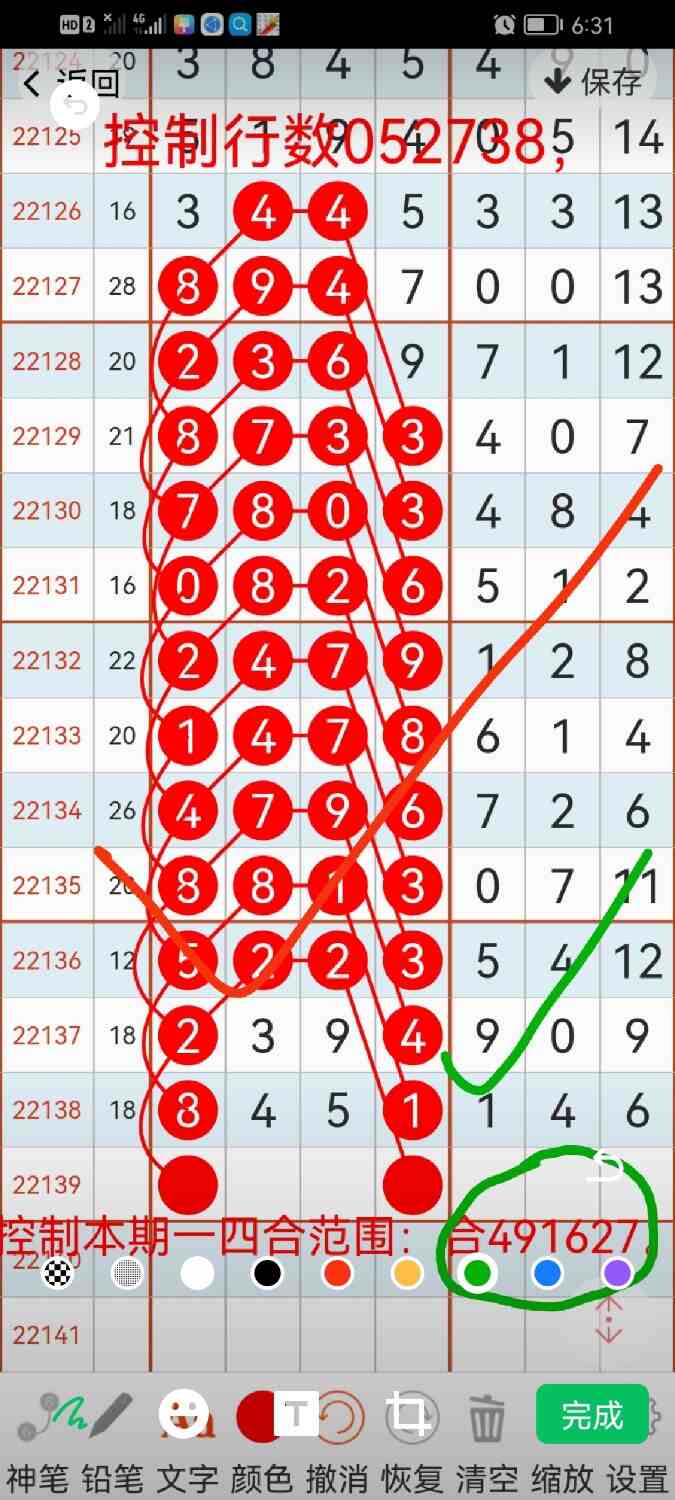
Task: Select the orange color swatch
Action: [407, 1273]
